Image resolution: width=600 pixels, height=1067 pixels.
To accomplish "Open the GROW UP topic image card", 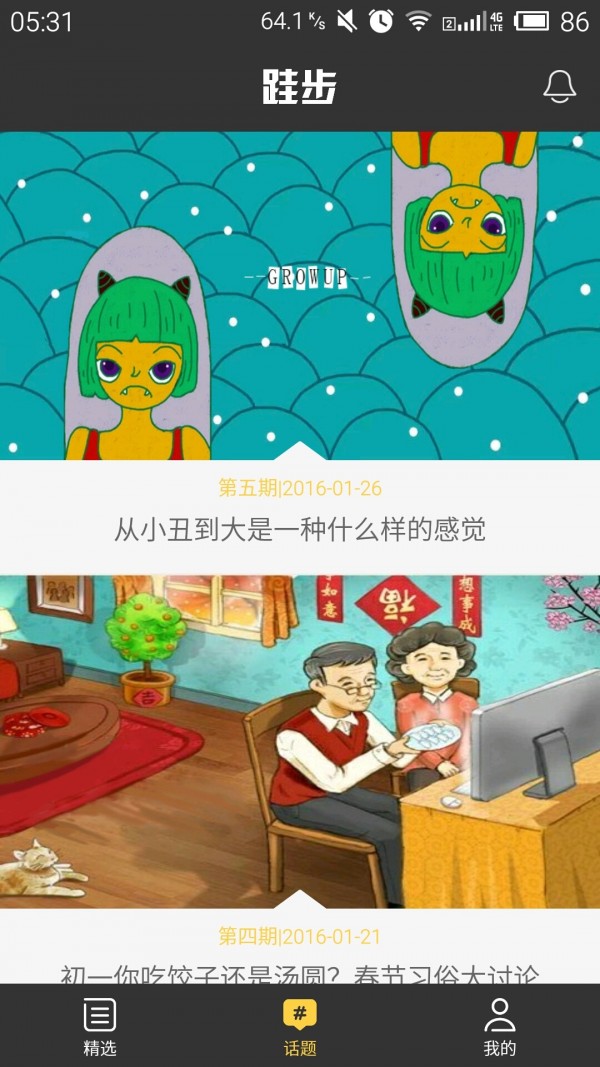I will pyautogui.click(x=300, y=295).
